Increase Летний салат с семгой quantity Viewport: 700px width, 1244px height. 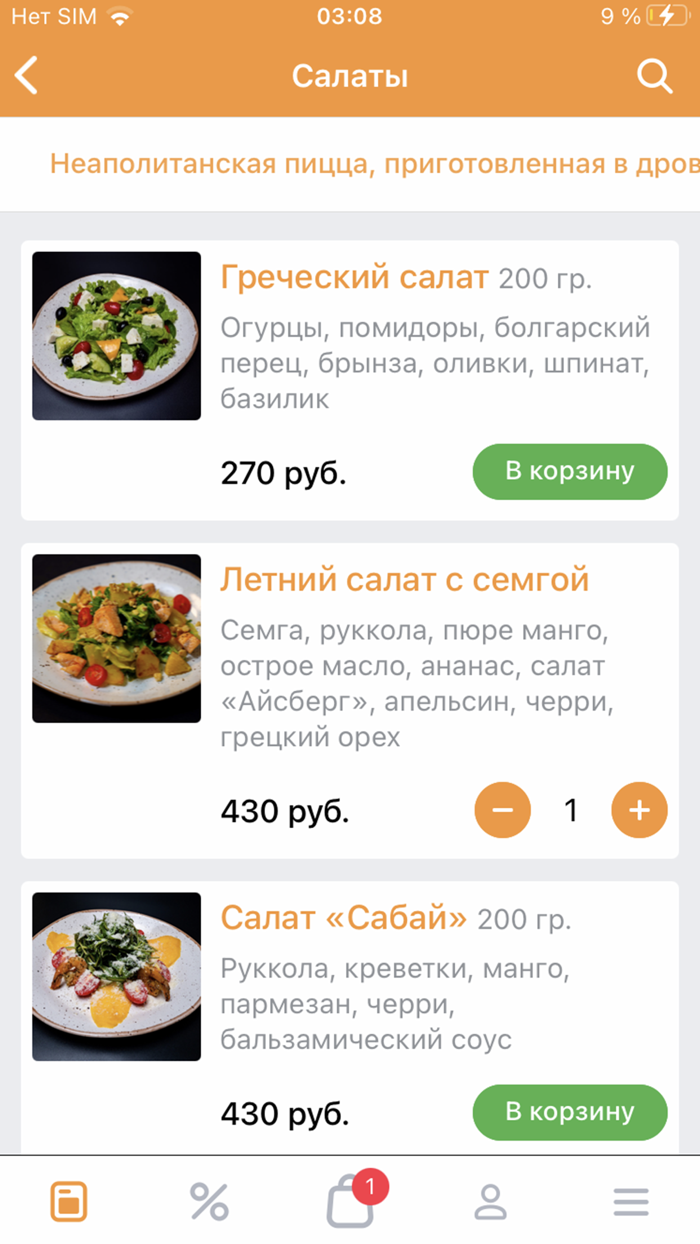tap(639, 810)
